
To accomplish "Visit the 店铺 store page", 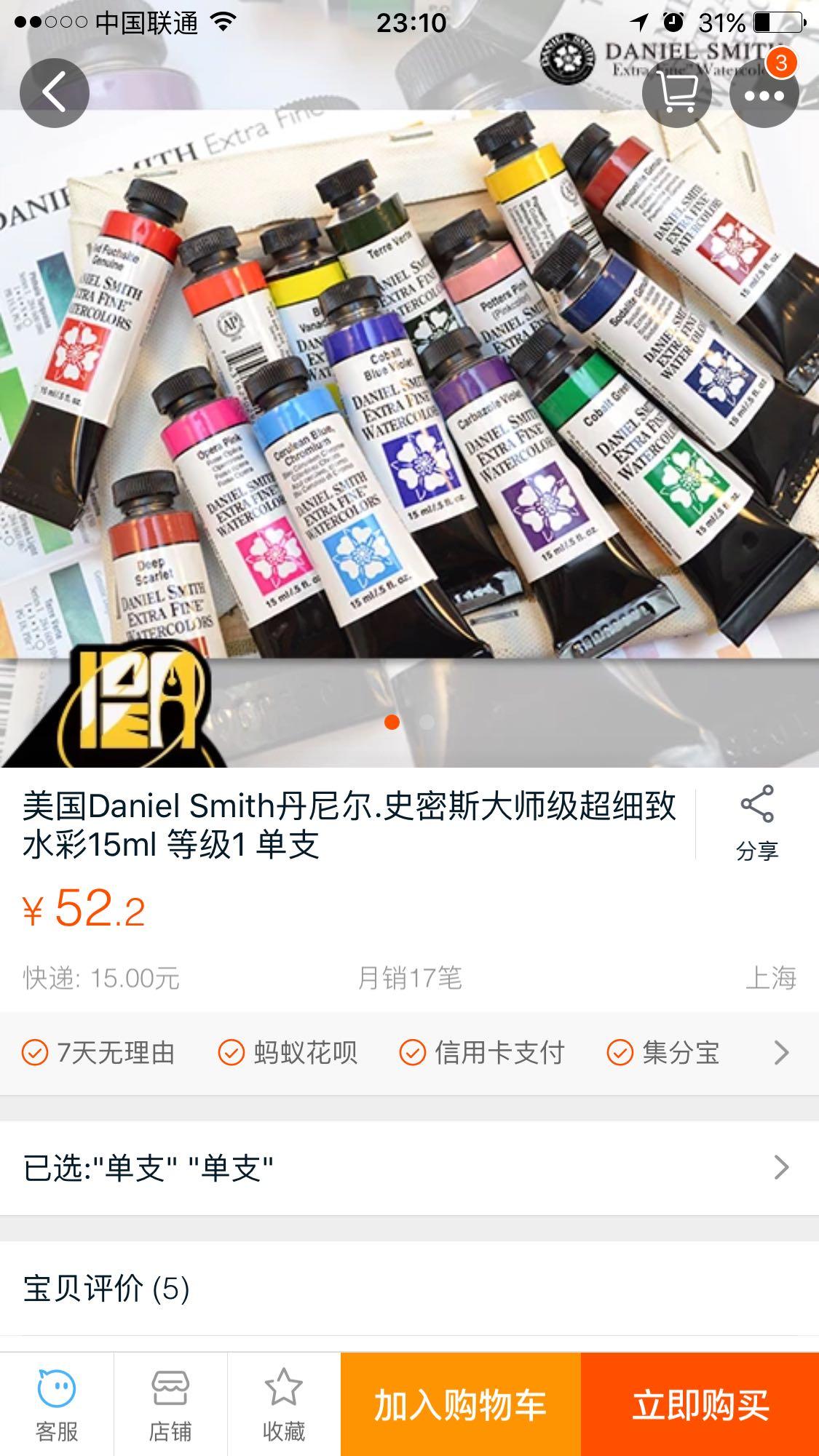I will click(x=170, y=1404).
